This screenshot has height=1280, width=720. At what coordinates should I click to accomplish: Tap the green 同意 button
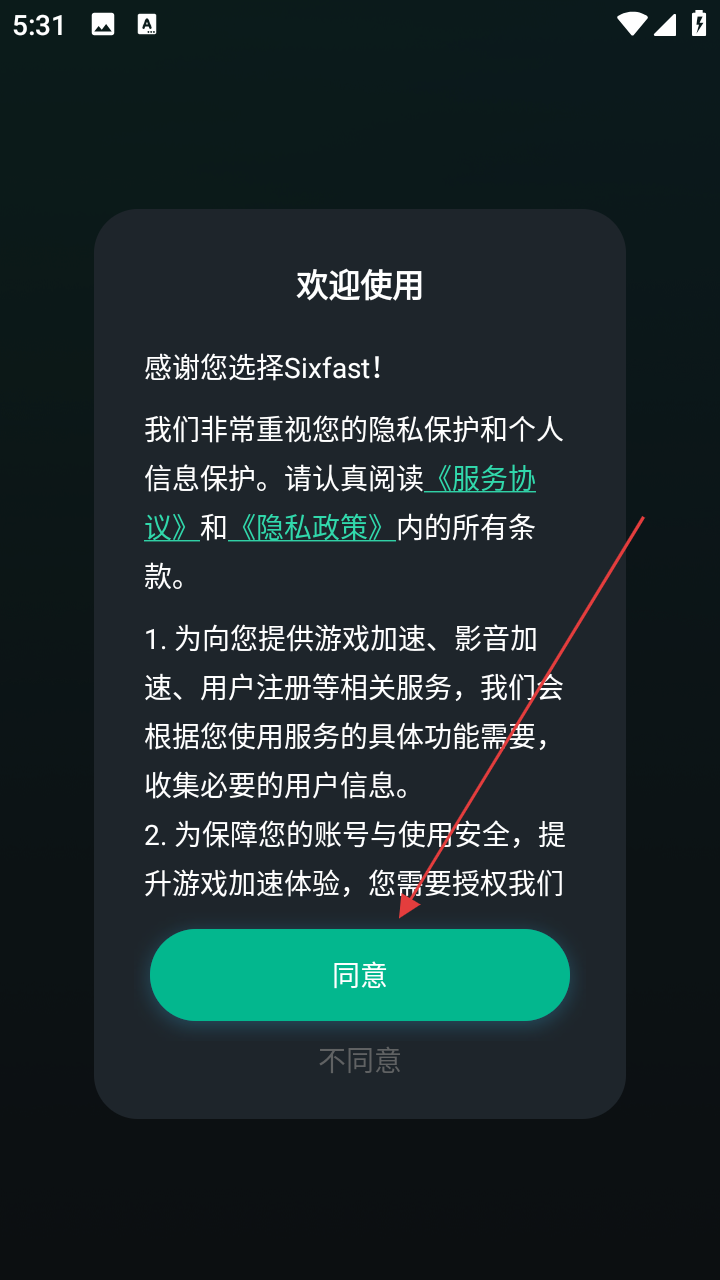[x=359, y=975]
